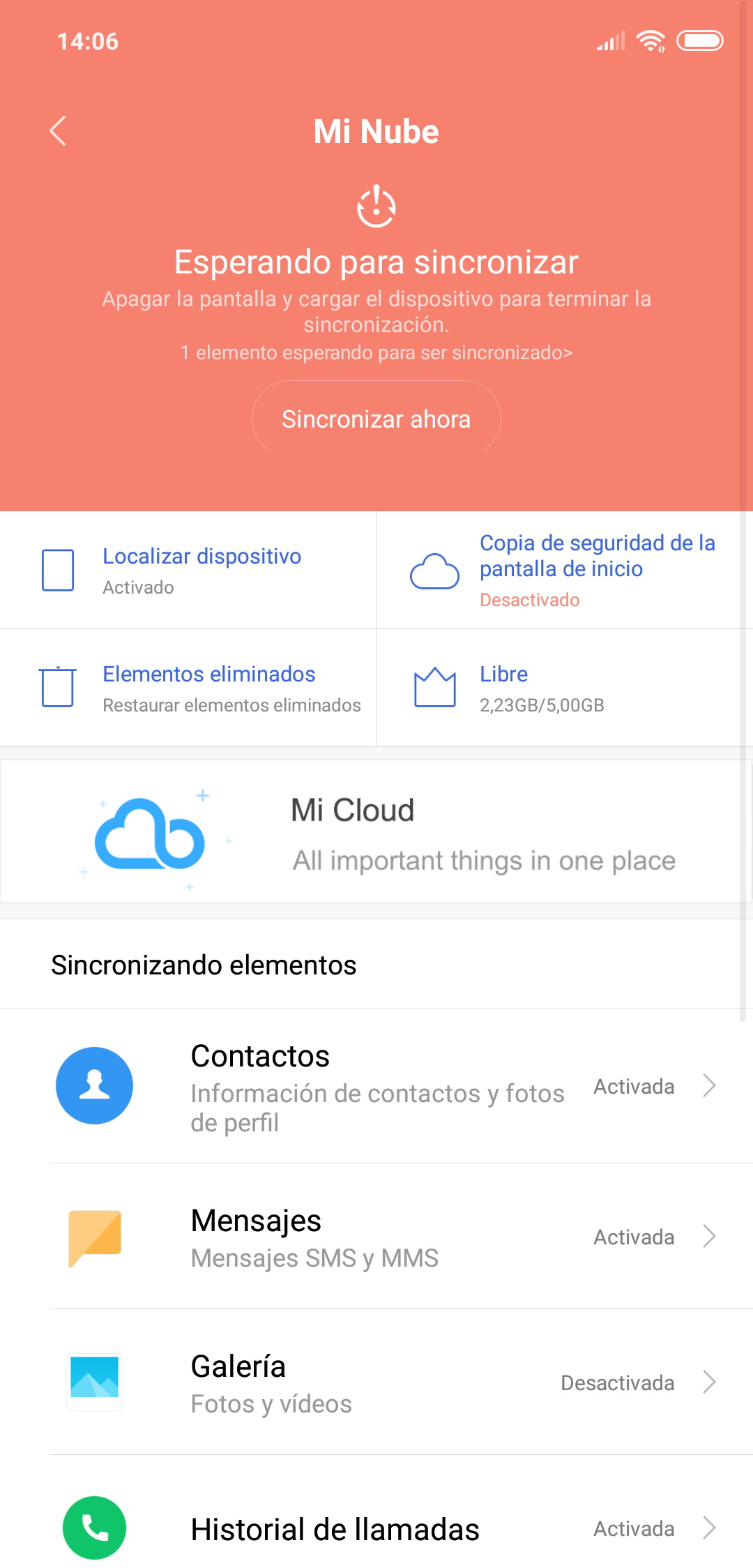Go back using the header arrow
Viewport: 753px width, 1568px height.
coord(58,131)
